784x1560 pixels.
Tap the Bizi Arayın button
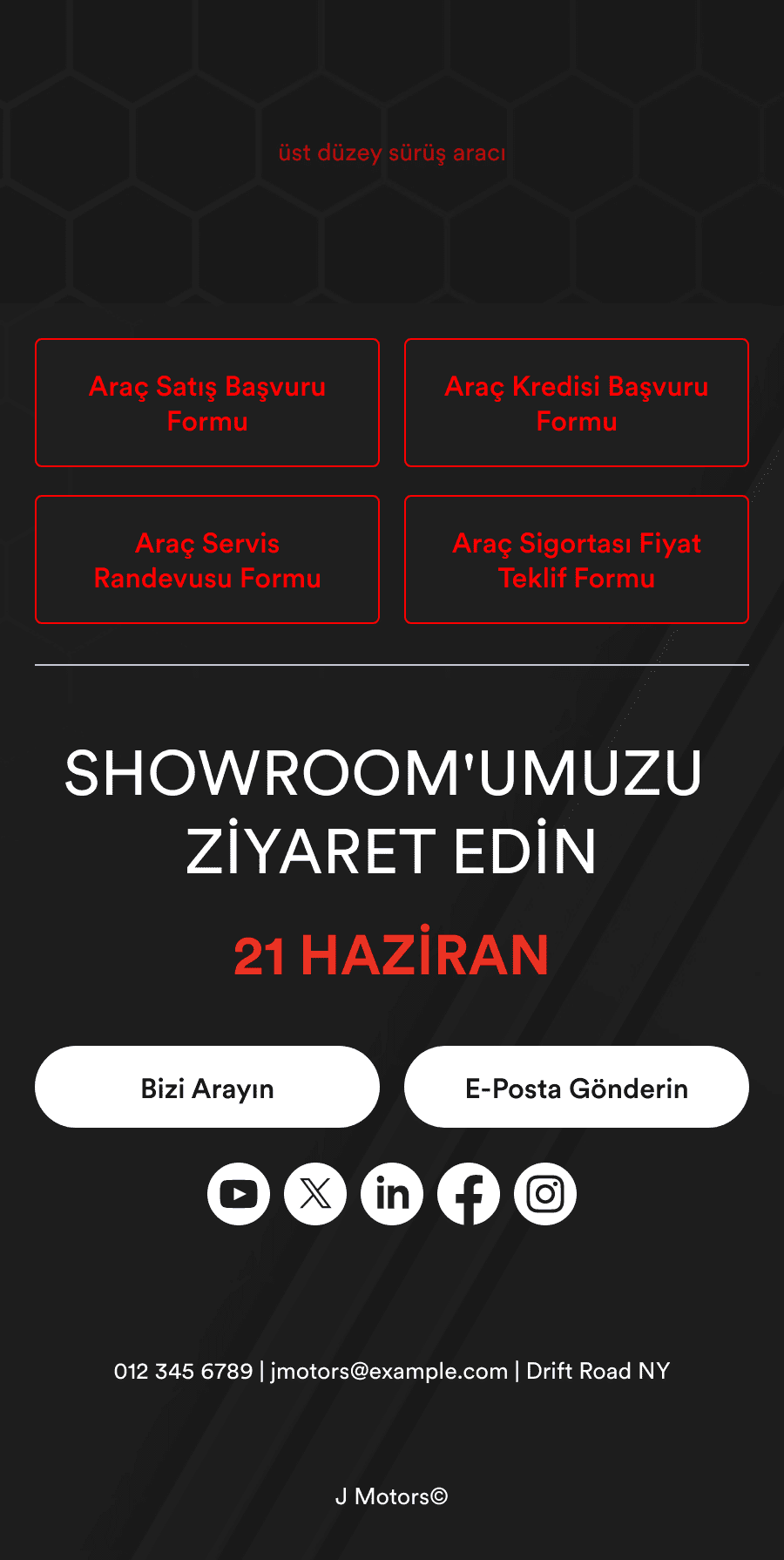point(207,1087)
